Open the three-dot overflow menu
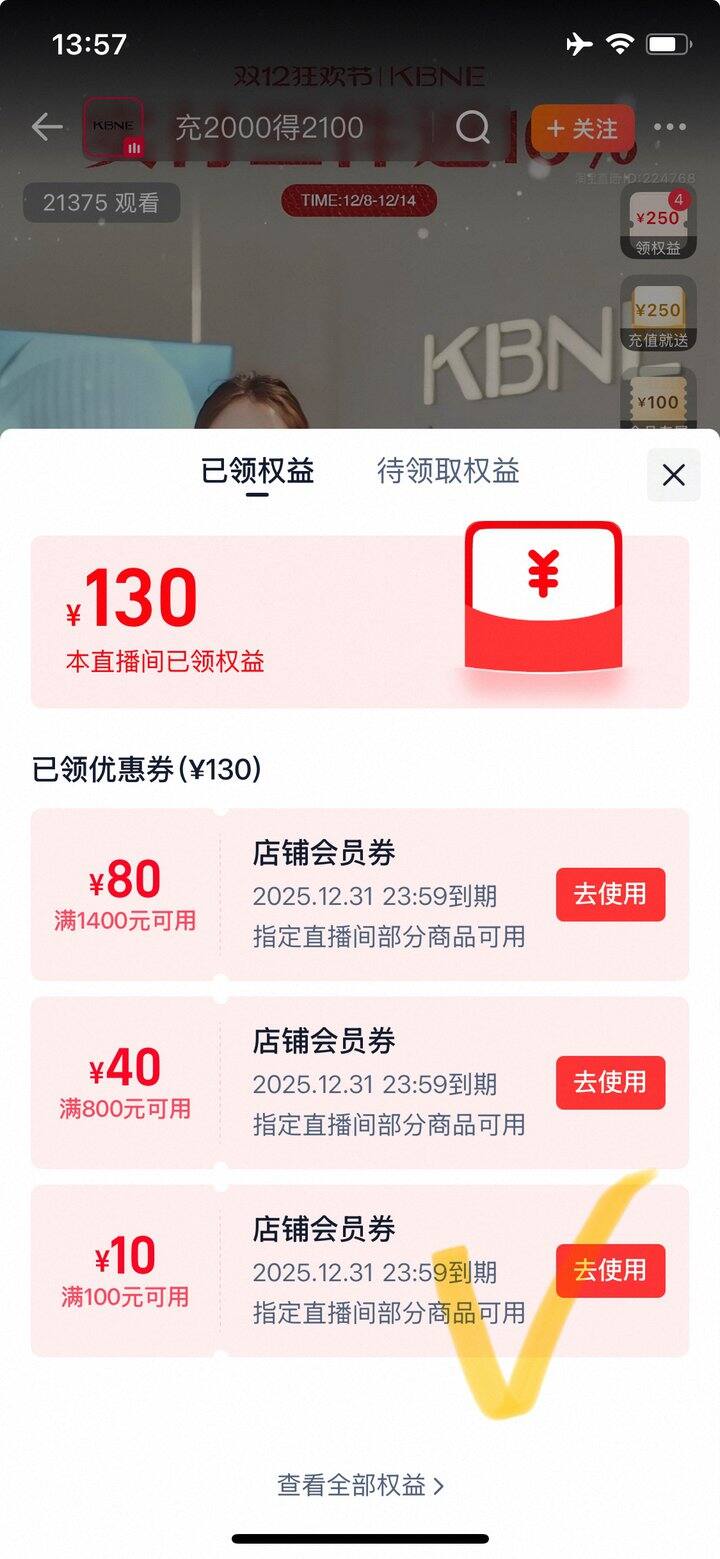This screenshot has height=1559, width=720. coord(669,127)
